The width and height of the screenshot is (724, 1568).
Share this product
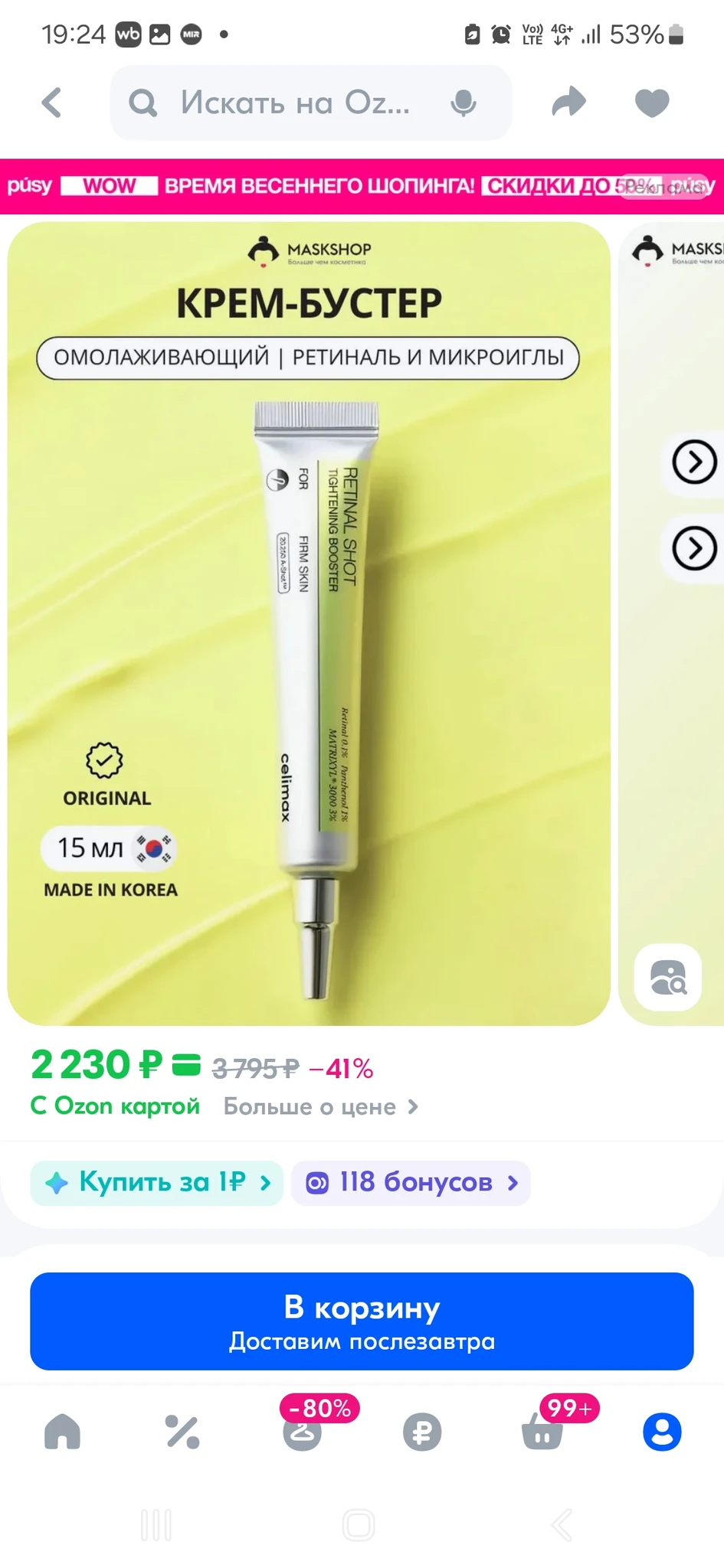(x=568, y=103)
